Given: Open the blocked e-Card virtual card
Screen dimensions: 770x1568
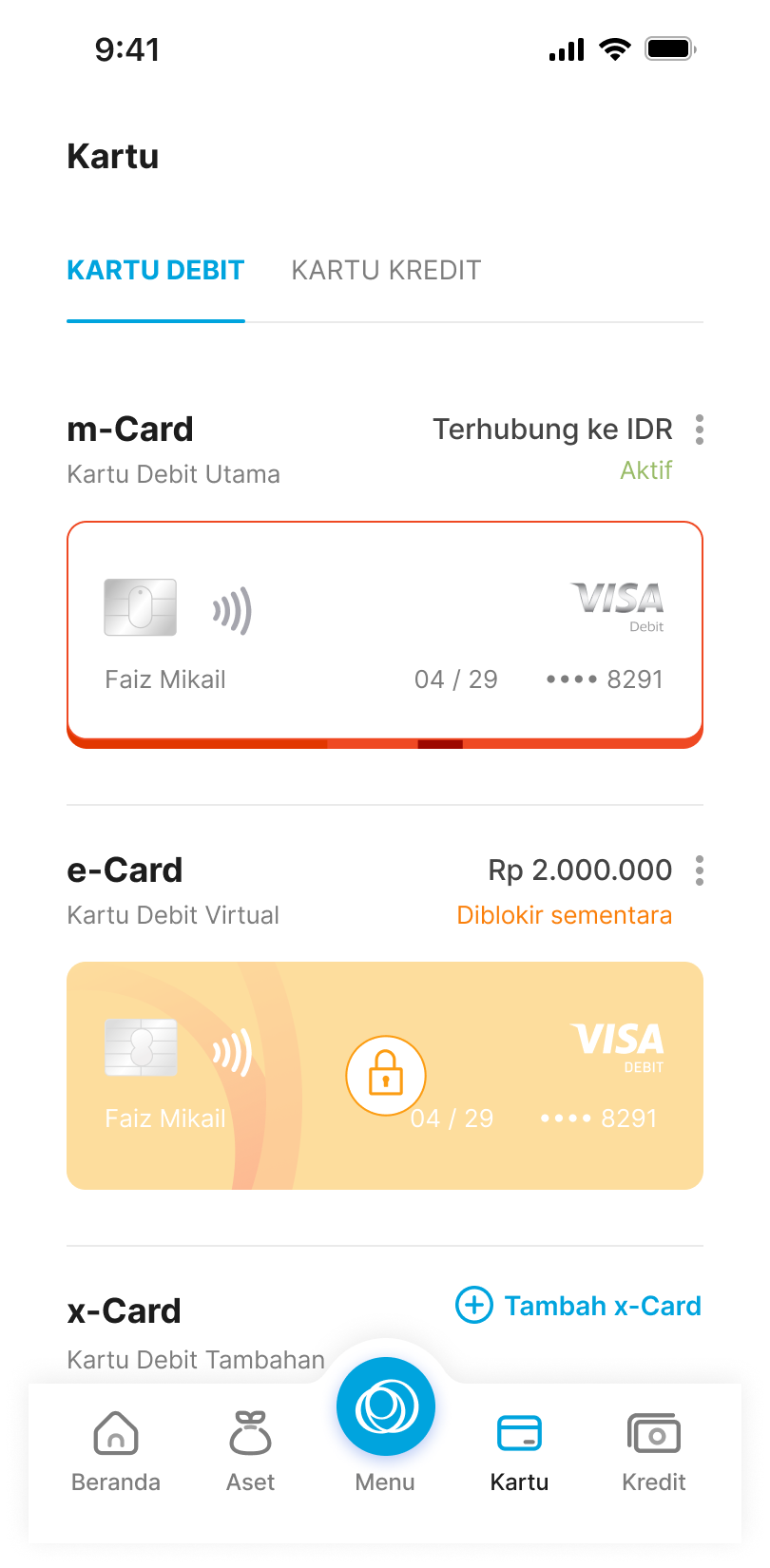Looking at the screenshot, I should click(384, 1076).
